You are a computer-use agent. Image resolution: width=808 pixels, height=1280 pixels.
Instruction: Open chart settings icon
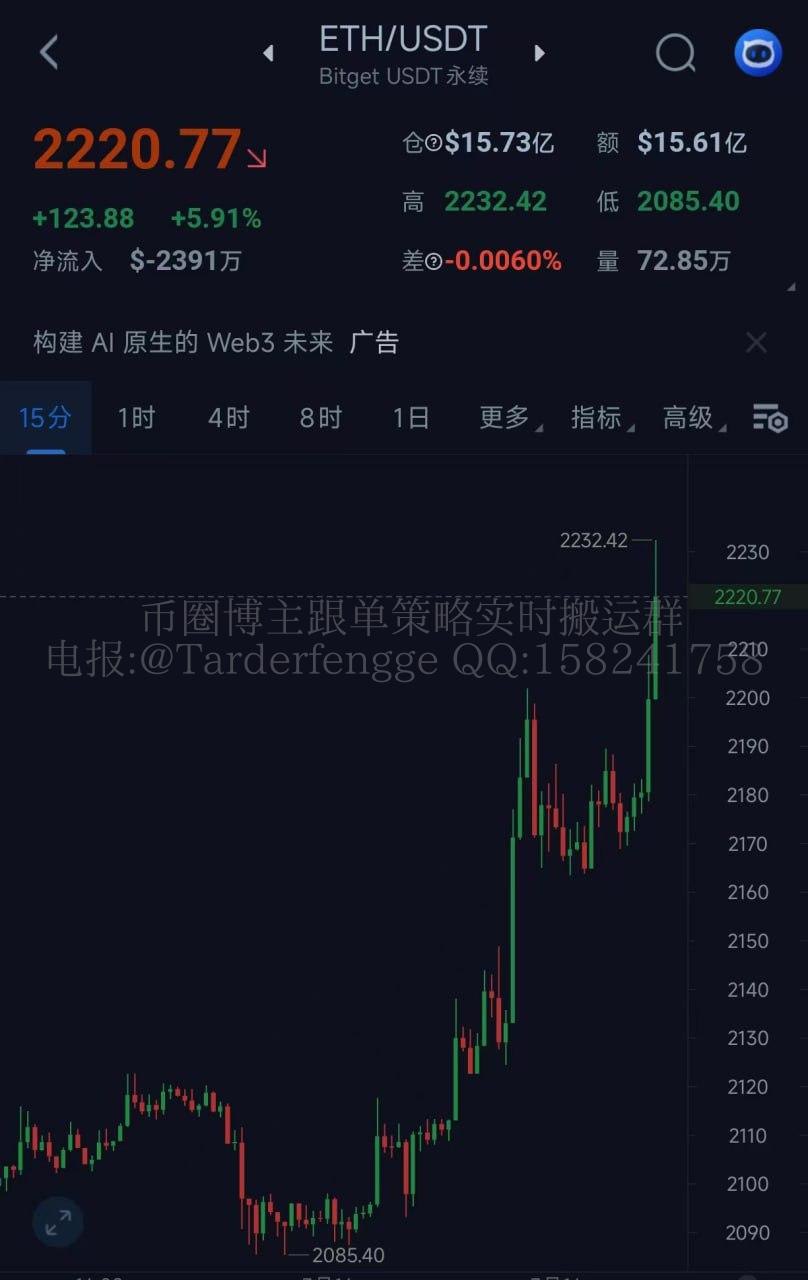770,418
